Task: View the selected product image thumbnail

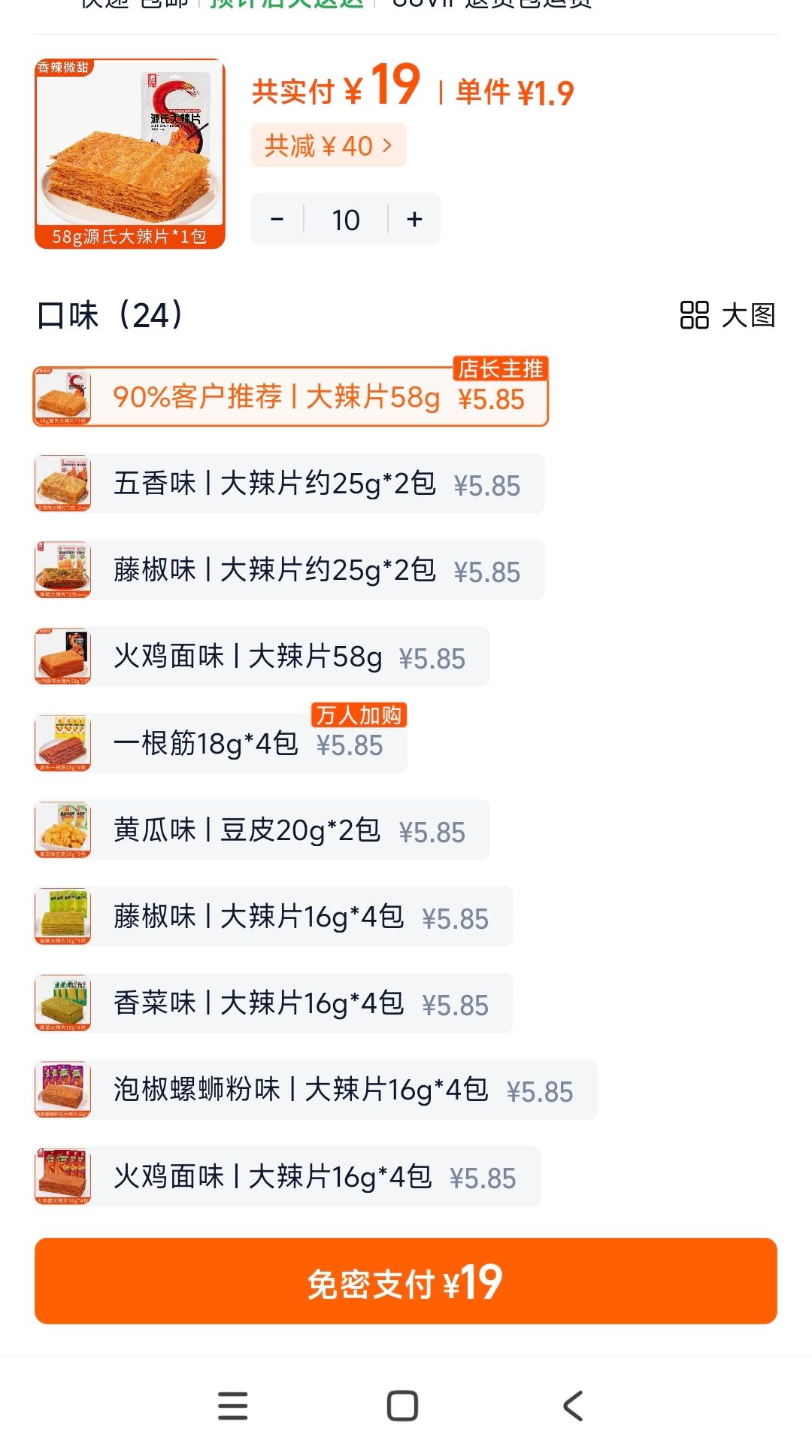Action: [130, 153]
